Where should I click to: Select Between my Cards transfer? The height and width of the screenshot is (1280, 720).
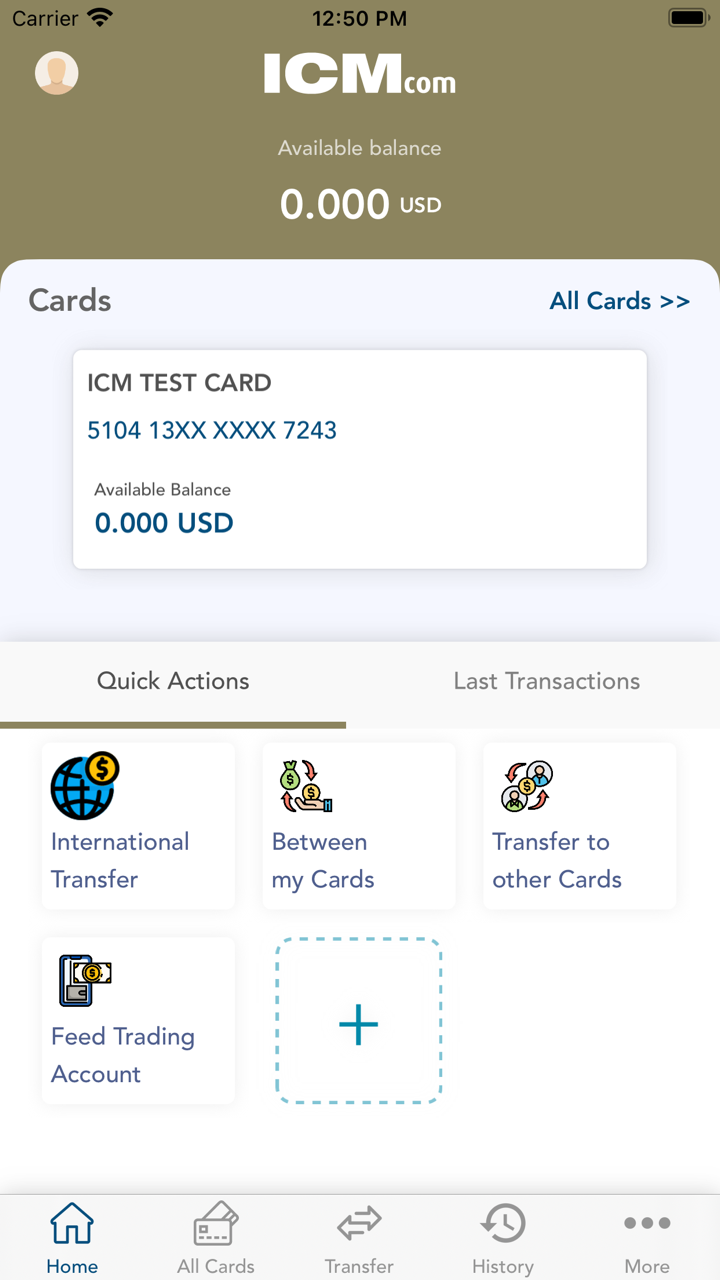coord(358,826)
